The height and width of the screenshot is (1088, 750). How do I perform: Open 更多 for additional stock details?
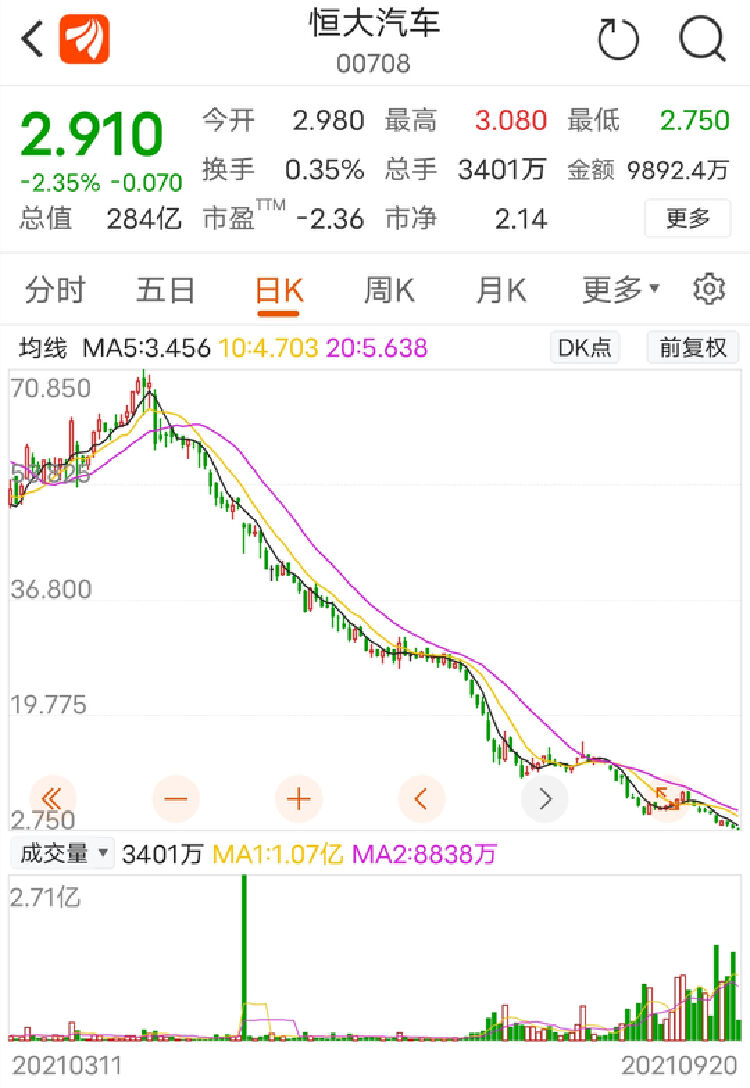tap(687, 218)
